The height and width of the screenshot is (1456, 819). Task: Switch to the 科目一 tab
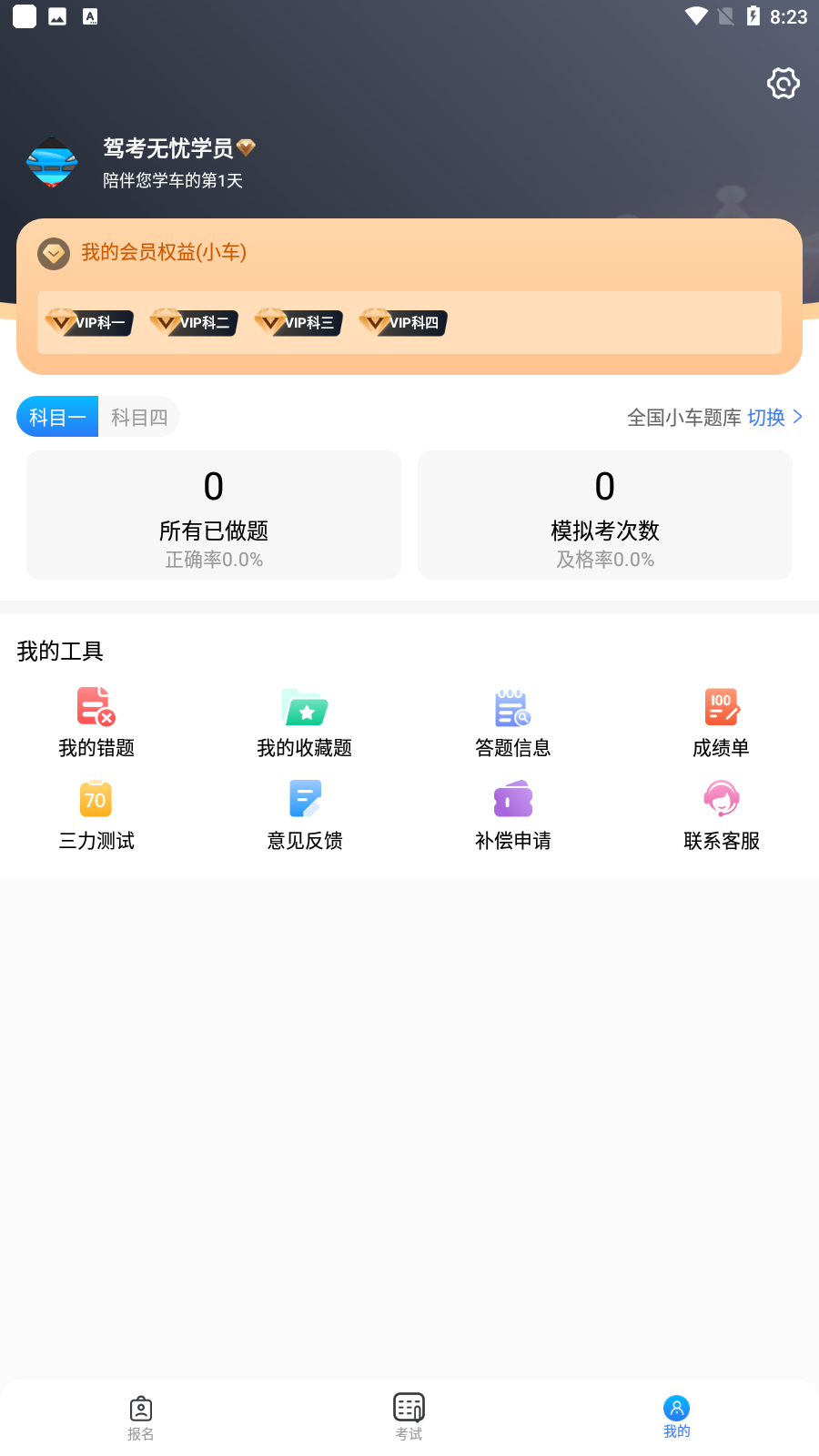point(57,417)
